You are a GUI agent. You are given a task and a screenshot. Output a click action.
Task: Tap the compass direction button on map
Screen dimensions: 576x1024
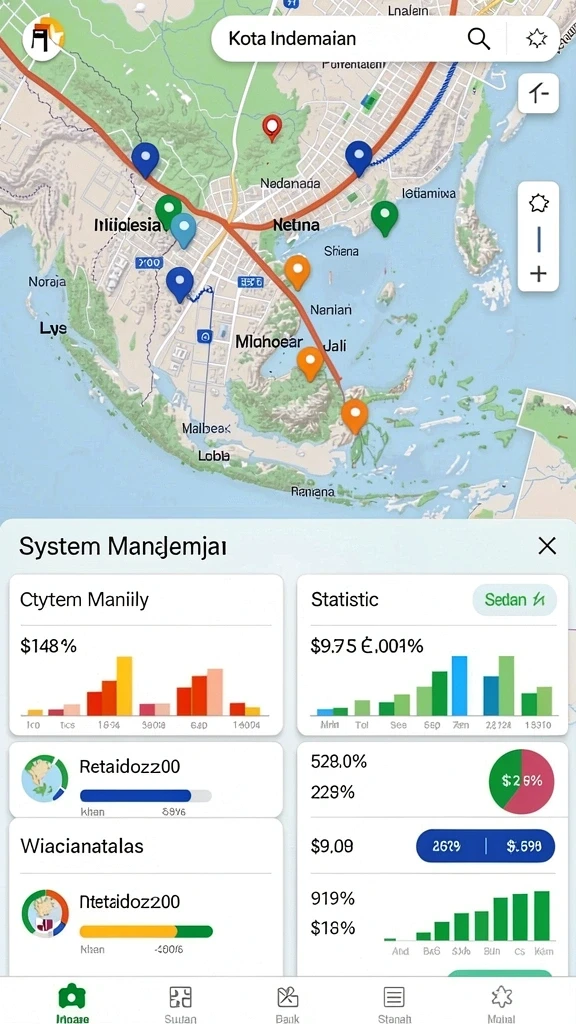[x=538, y=95]
